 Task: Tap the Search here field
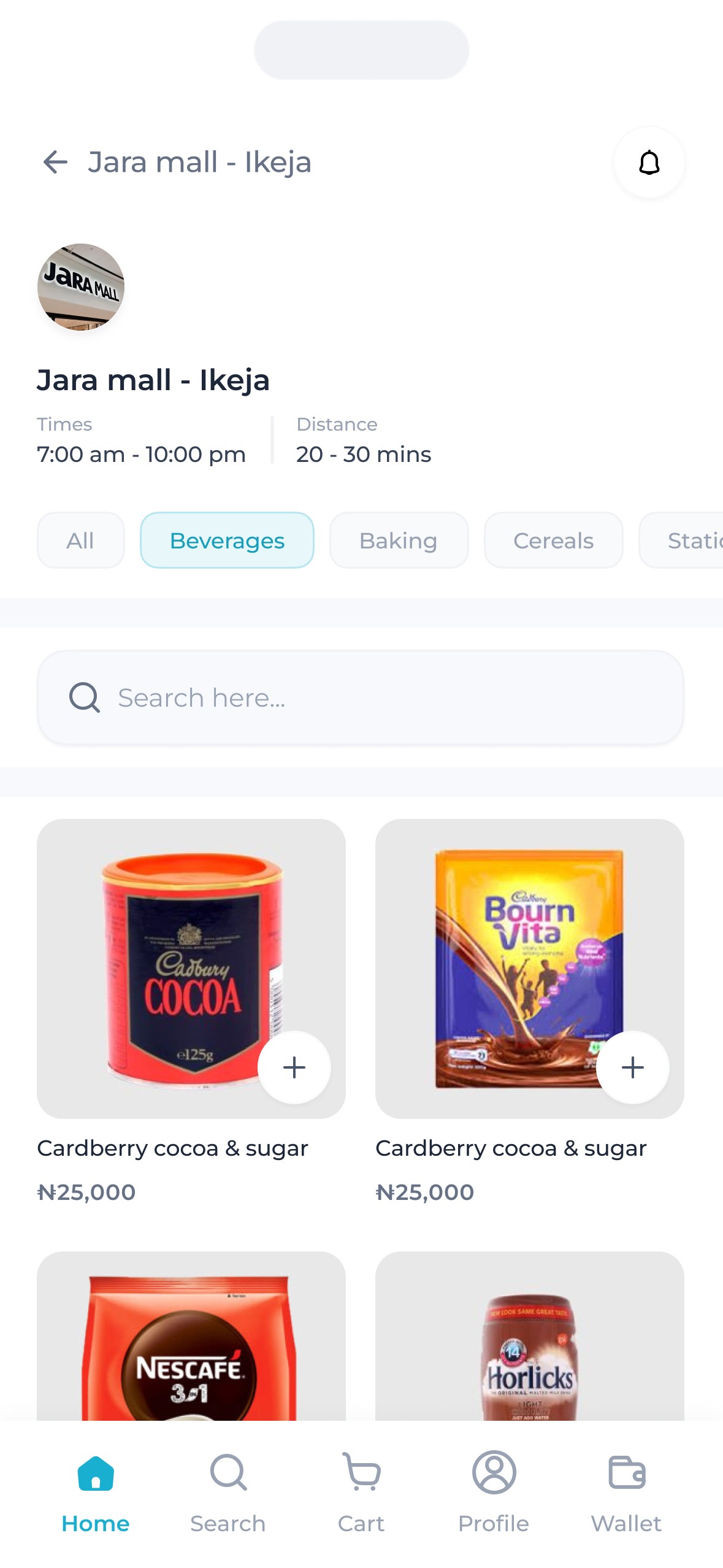(361, 698)
